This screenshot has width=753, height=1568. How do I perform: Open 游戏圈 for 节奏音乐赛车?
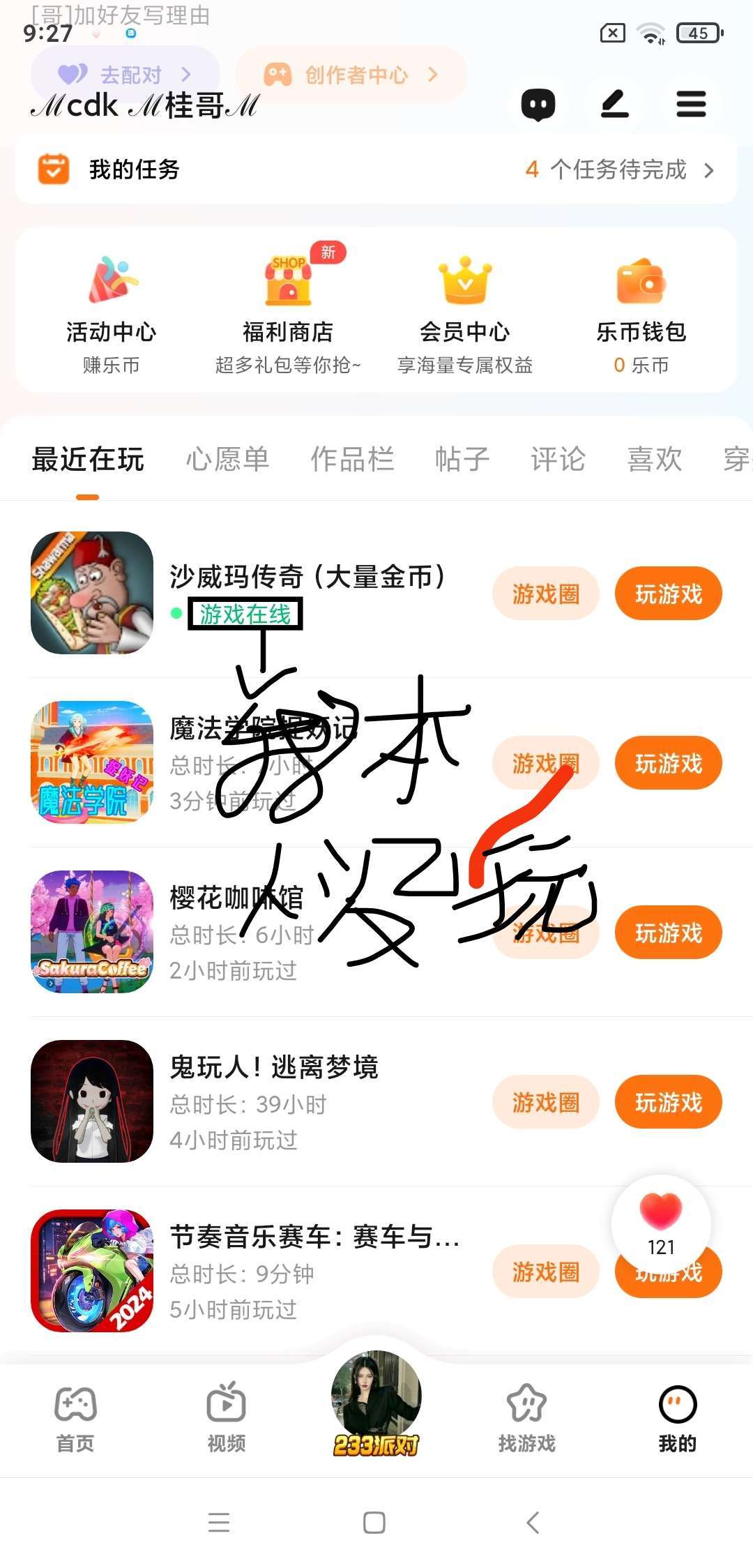click(546, 1272)
